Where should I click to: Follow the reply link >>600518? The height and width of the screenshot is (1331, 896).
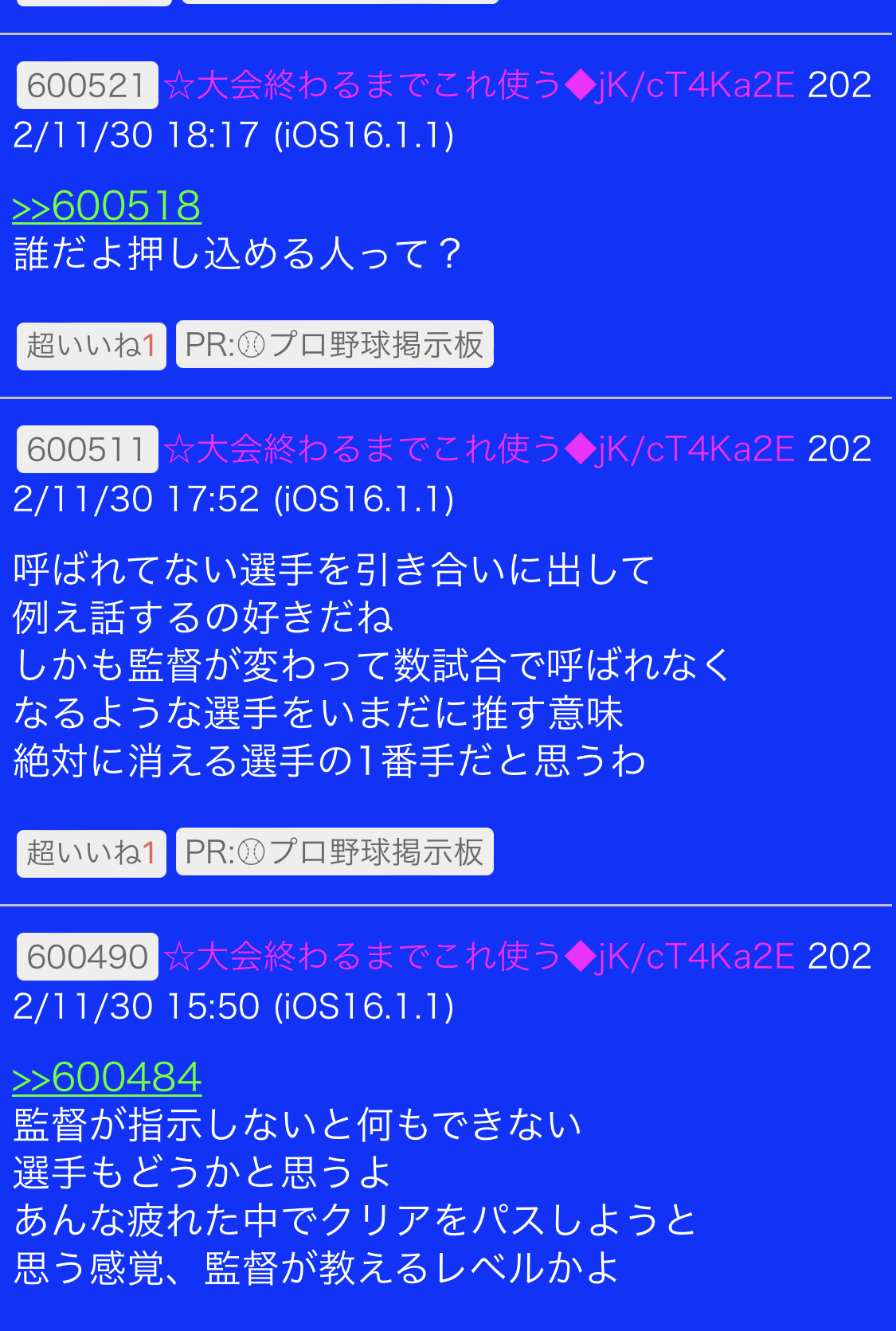click(x=107, y=206)
